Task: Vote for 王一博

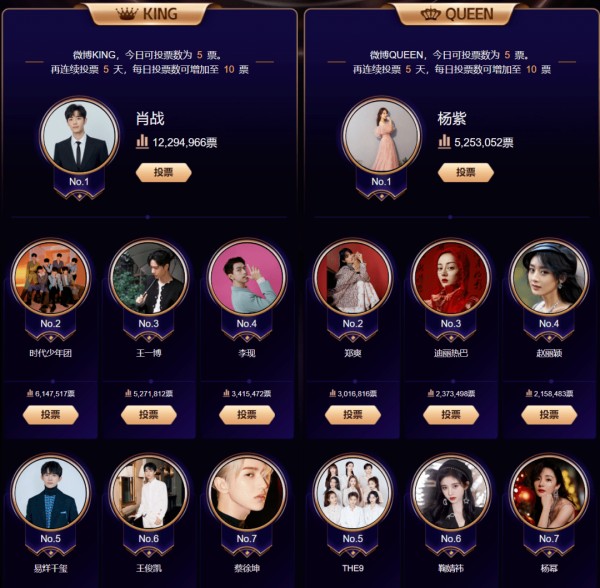Action: 148,414
